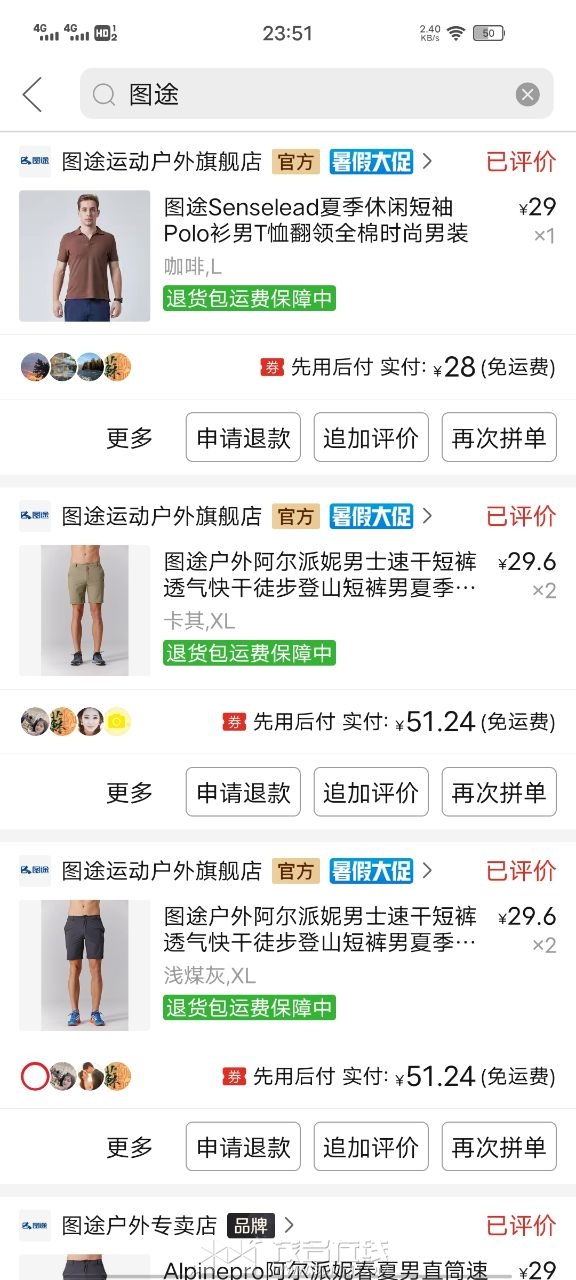Clear the search text 图途

point(527,94)
